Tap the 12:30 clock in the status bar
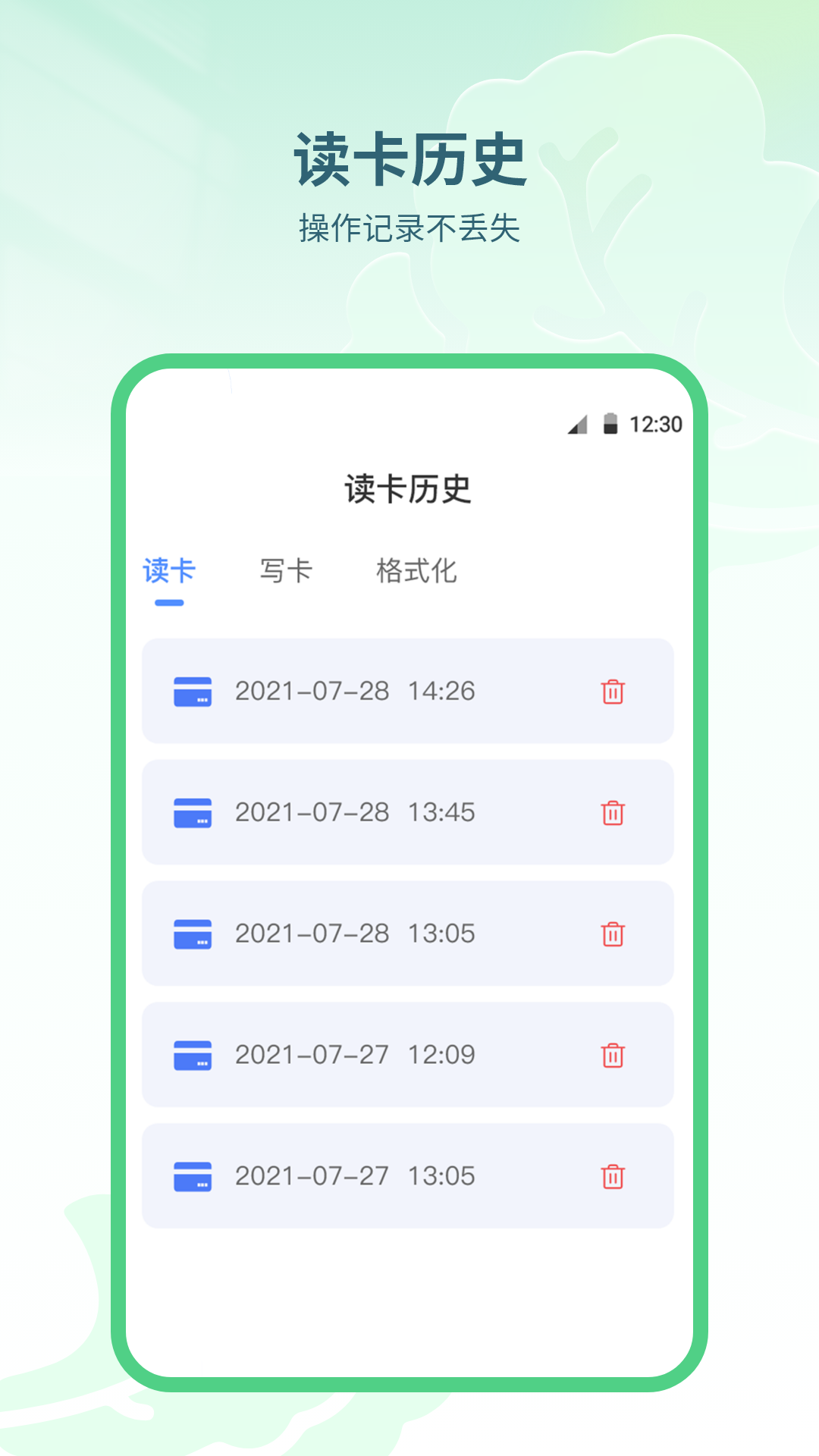Viewport: 819px width, 1456px height. tap(657, 425)
